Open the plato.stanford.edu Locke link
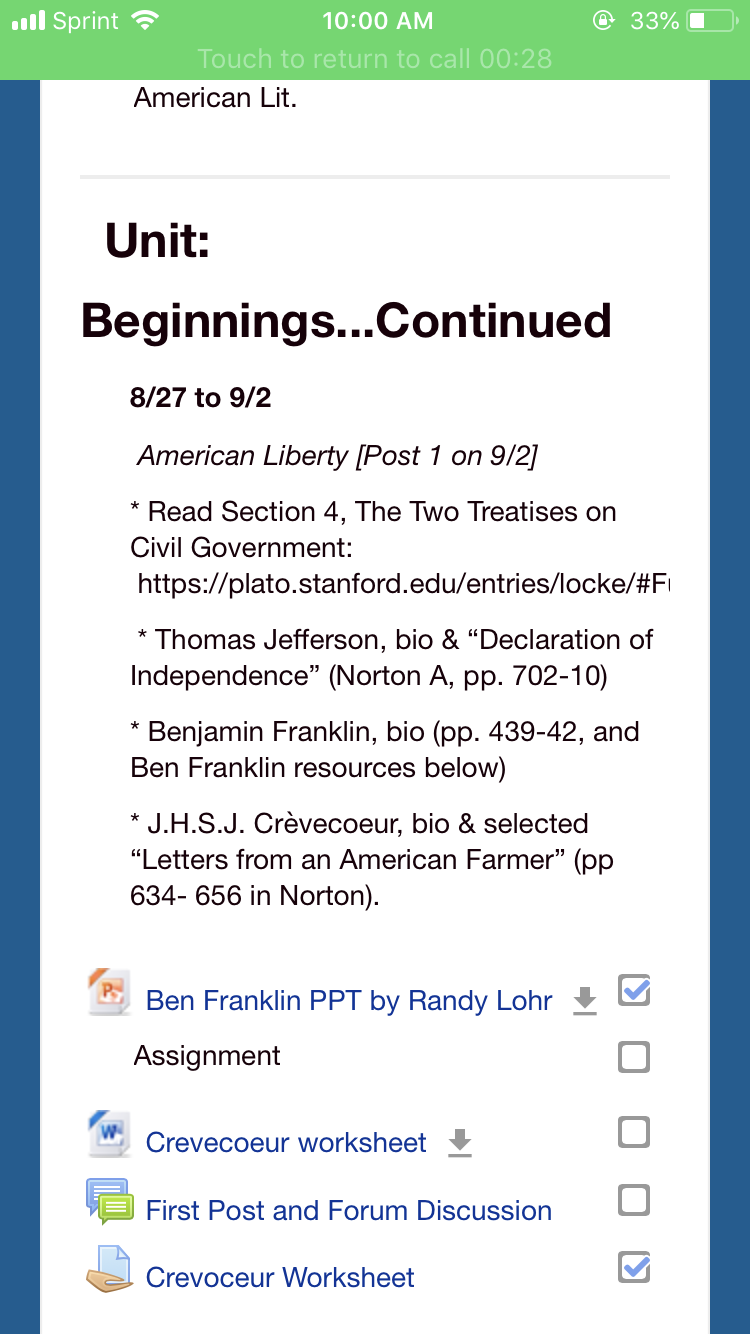Screen dimensions: 750x1334 click(x=403, y=584)
